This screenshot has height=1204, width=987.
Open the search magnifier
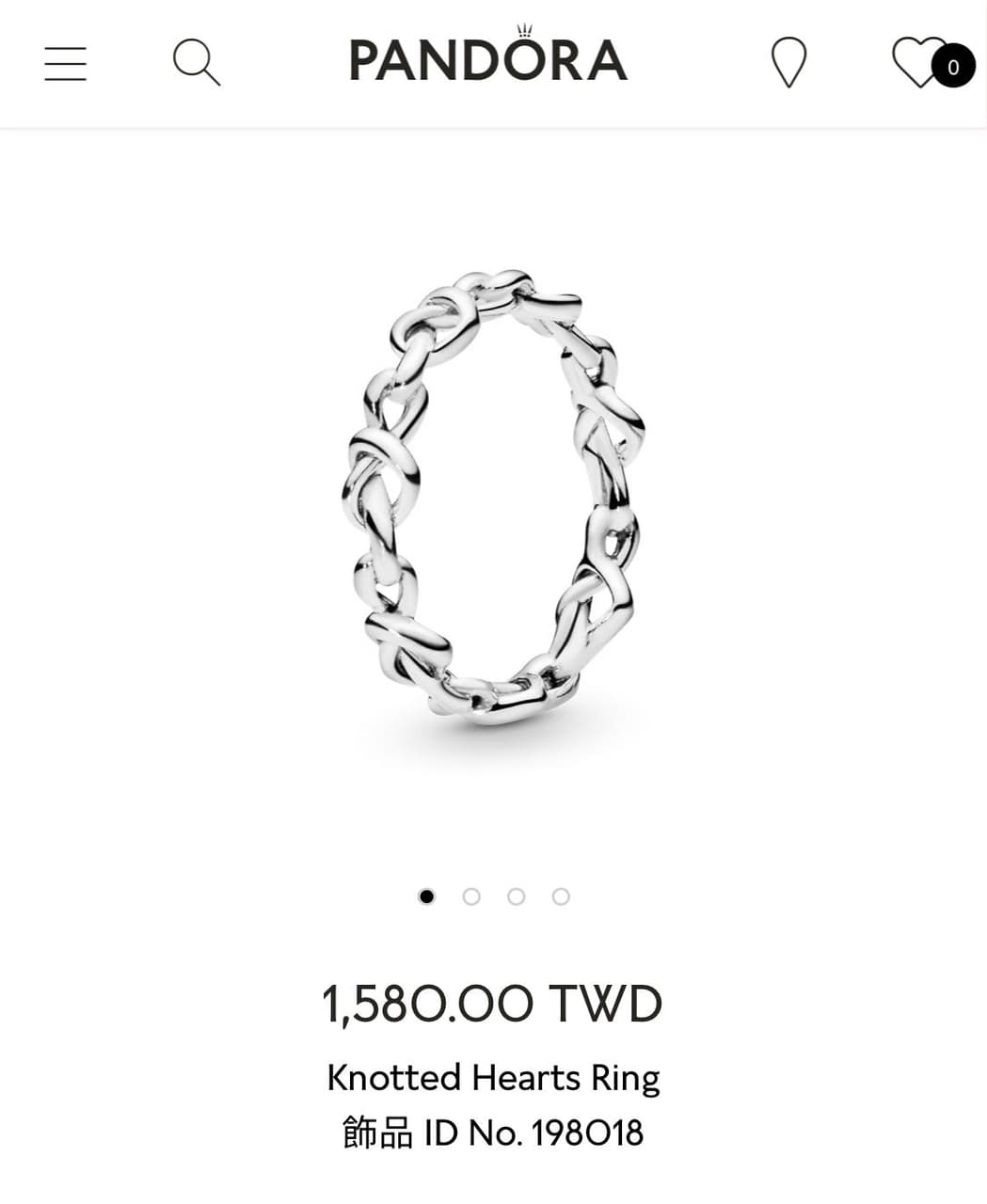click(196, 63)
